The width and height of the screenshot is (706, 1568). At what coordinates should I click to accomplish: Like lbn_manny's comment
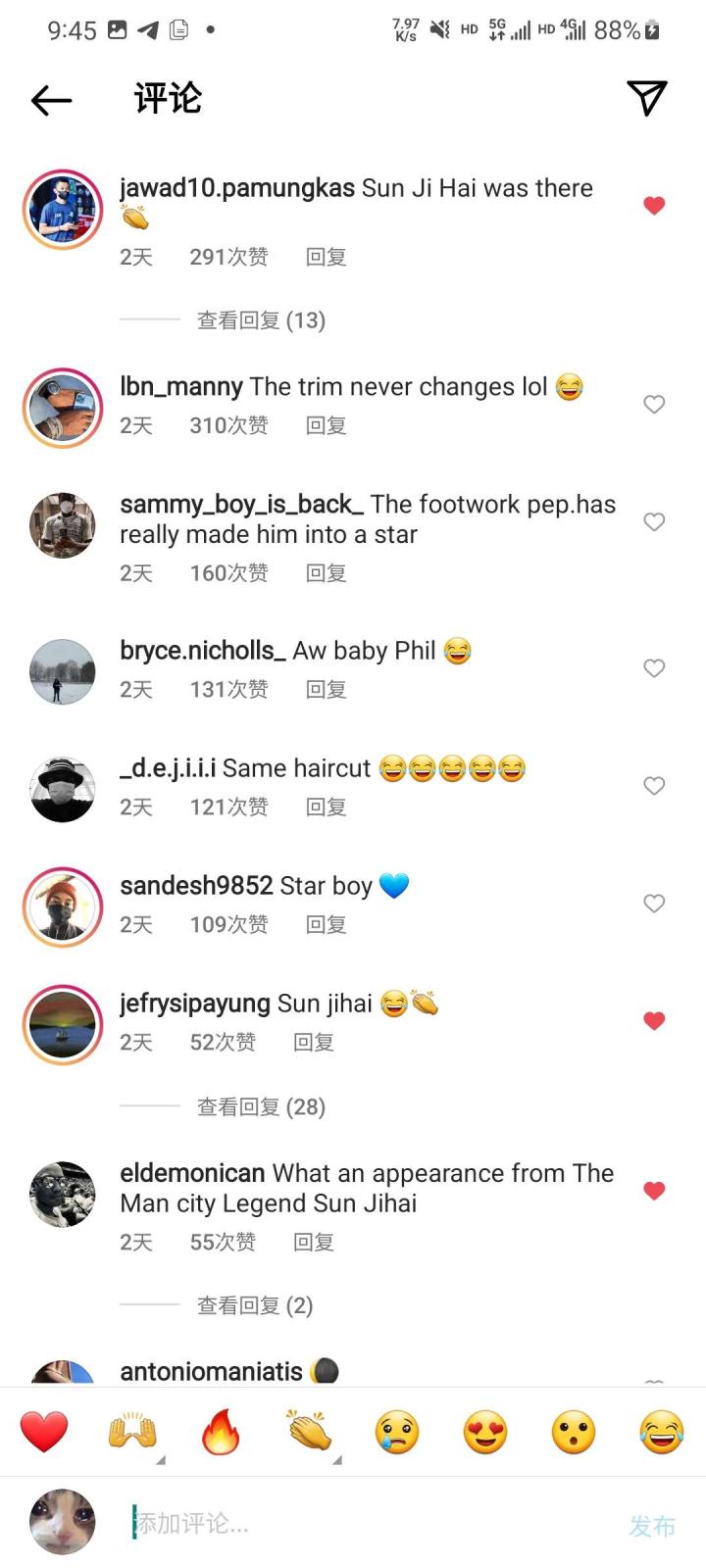coord(654,404)
